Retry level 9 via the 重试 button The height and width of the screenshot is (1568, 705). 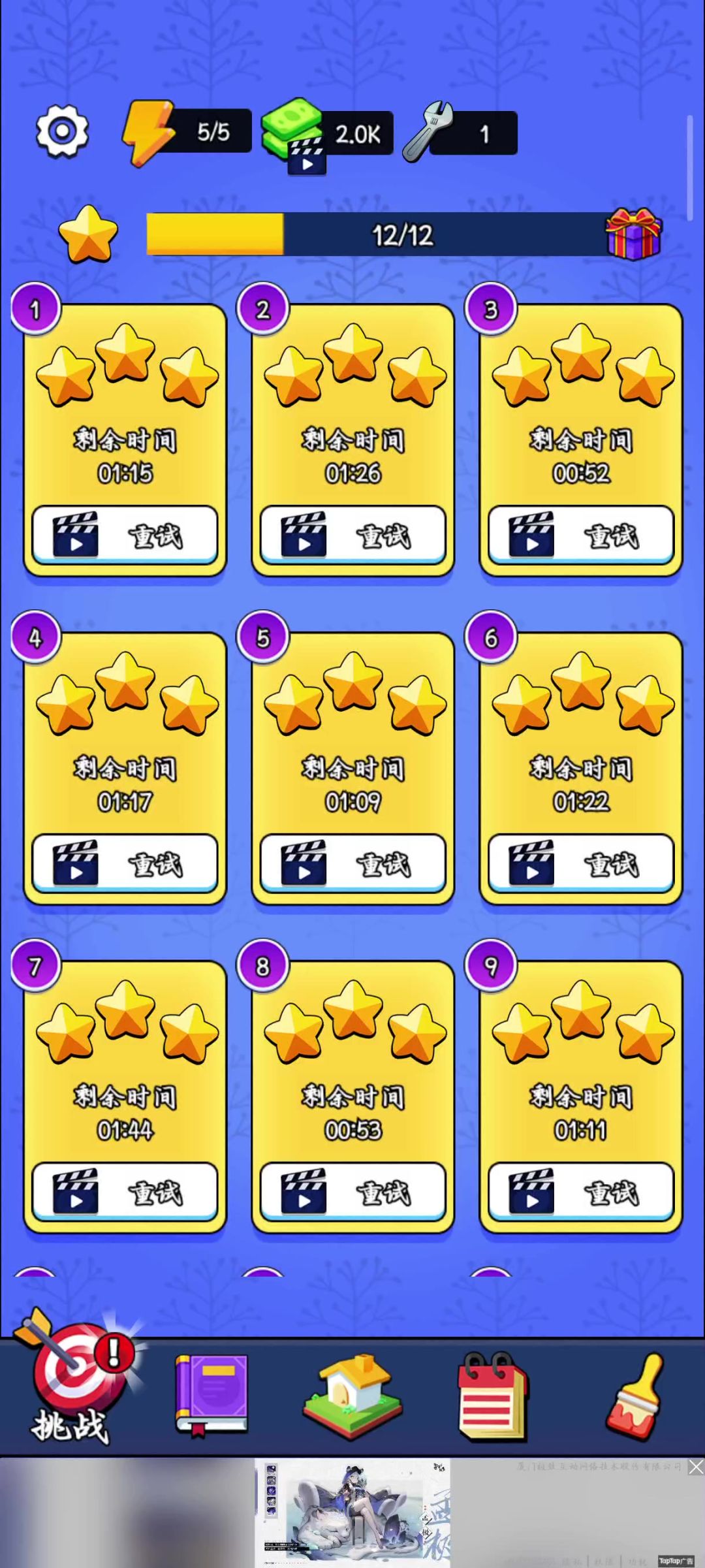pos(580,1192)
